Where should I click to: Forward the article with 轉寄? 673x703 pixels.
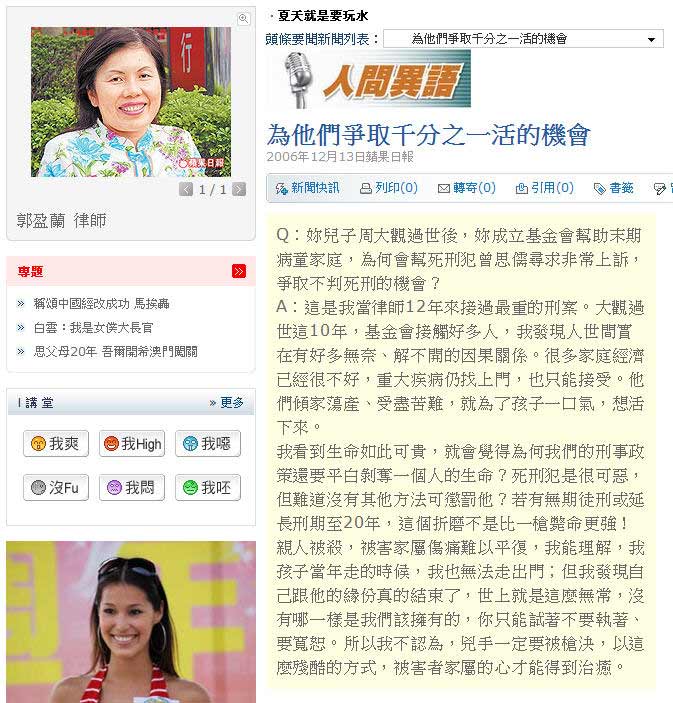[x=467, y=188]
